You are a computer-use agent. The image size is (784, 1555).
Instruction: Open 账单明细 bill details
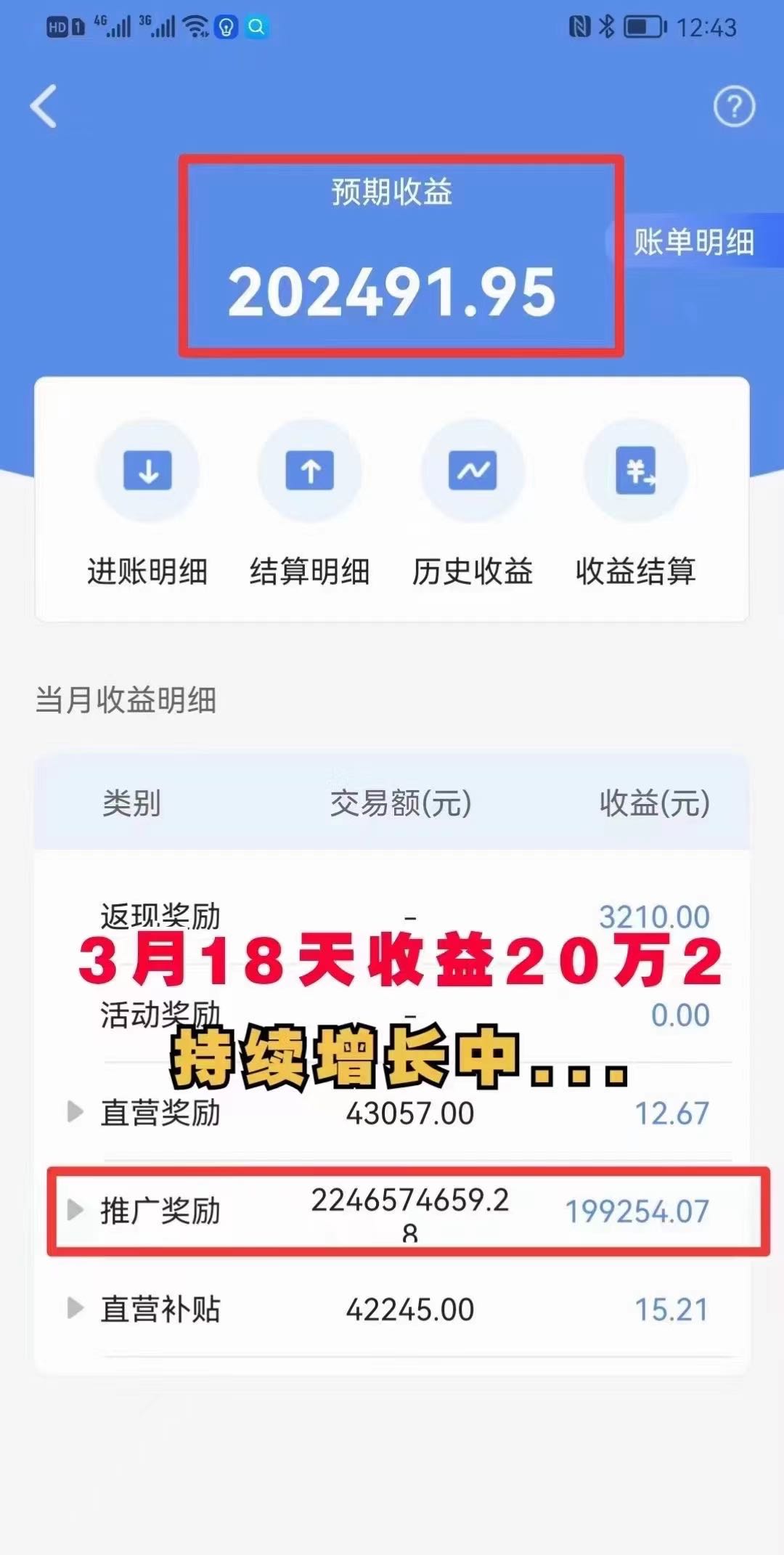[694, 242]
